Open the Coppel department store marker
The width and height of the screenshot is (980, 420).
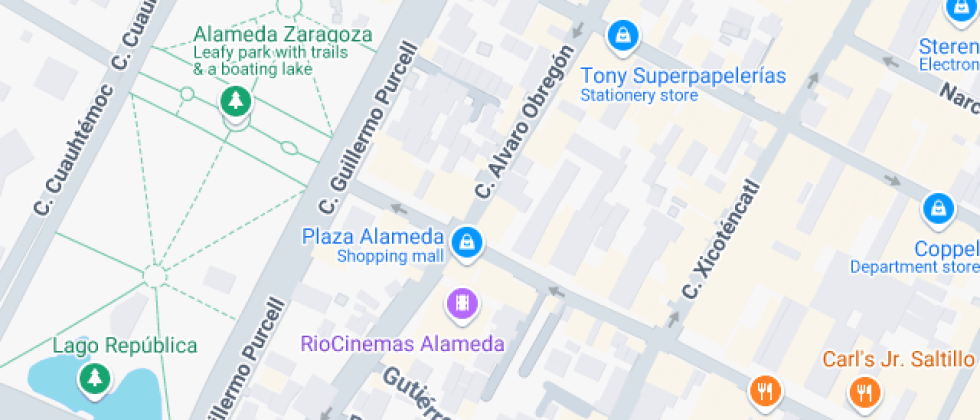tap(938, 208)
